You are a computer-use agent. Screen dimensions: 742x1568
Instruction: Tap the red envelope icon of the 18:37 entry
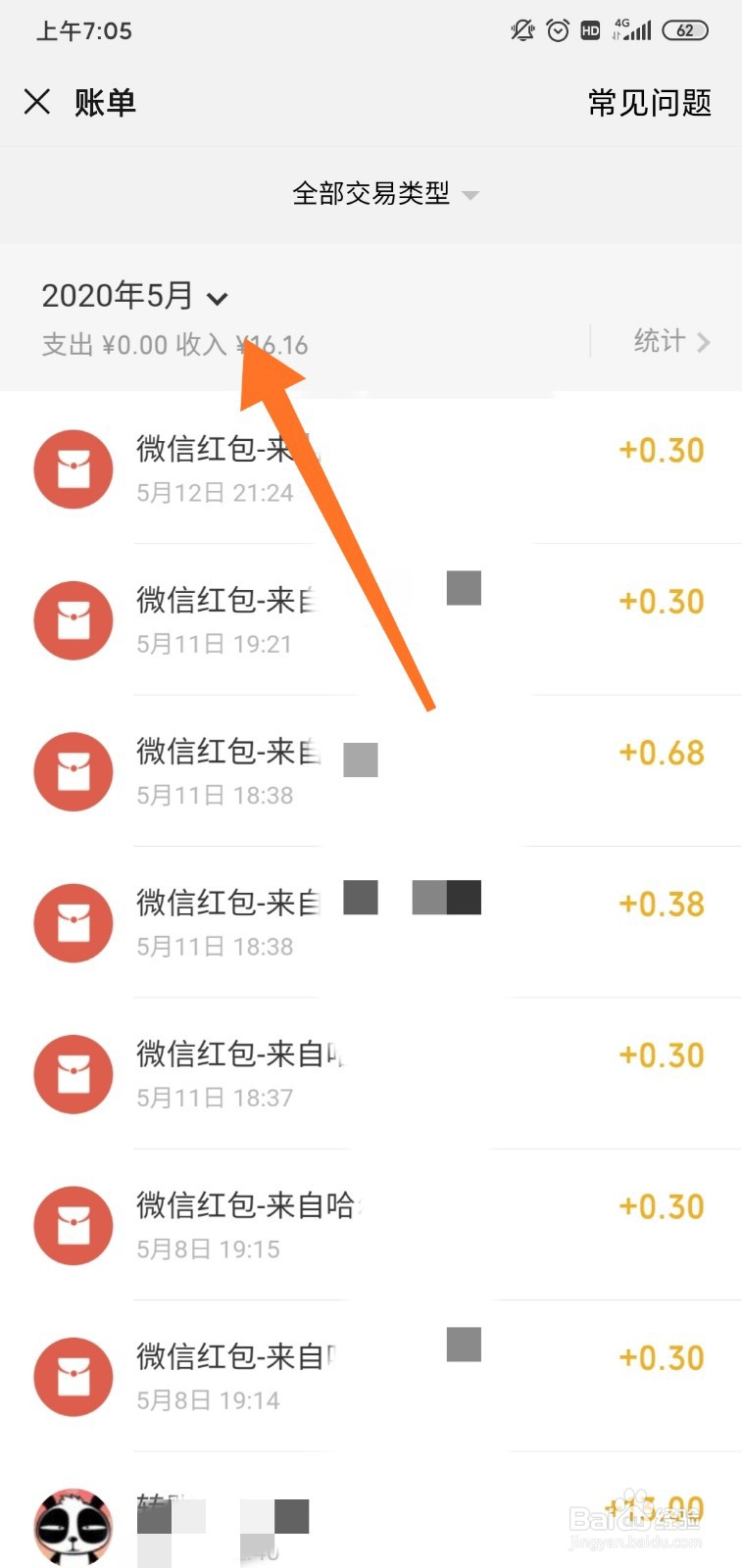pos(73,1074)
